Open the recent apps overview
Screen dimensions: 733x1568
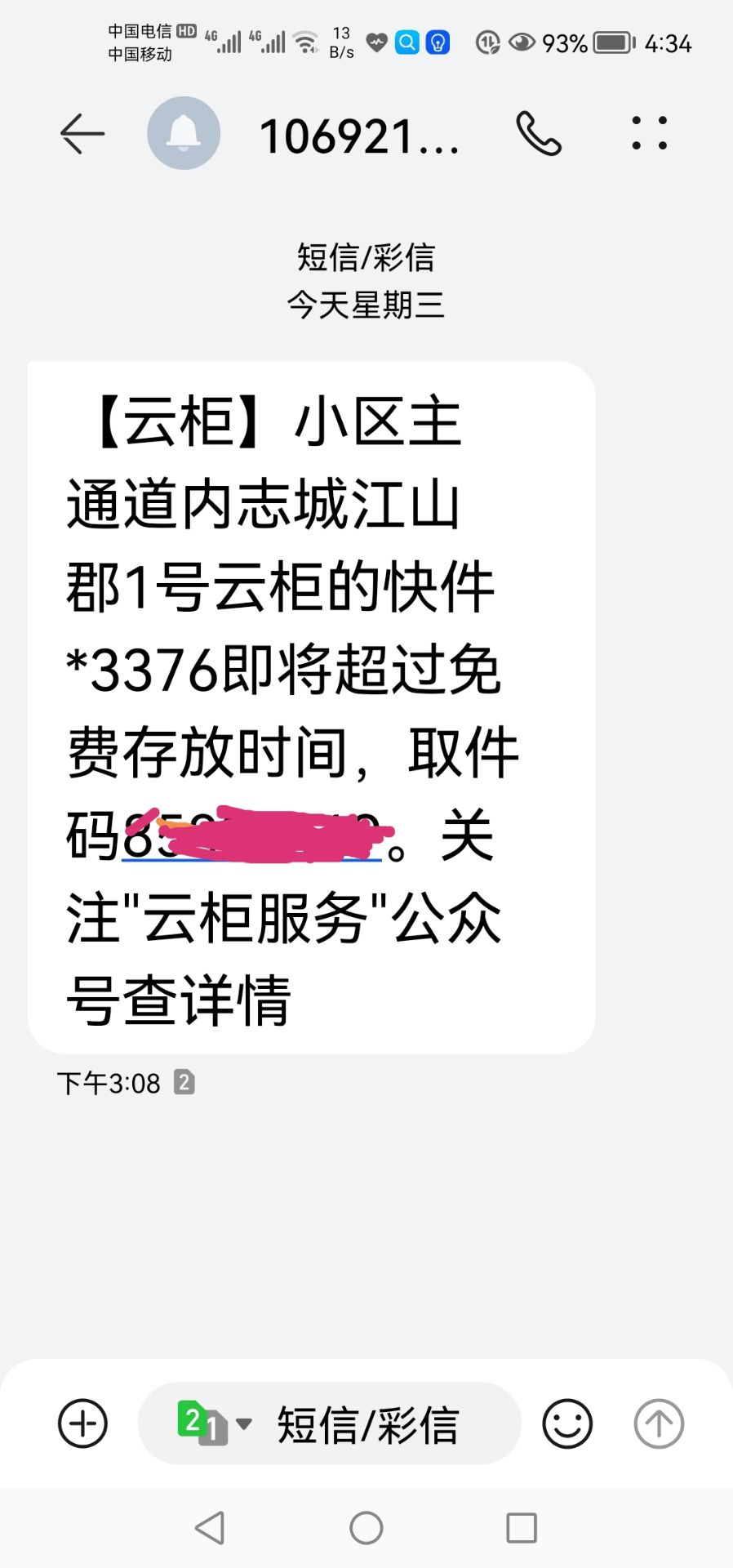pos(522,1527)
